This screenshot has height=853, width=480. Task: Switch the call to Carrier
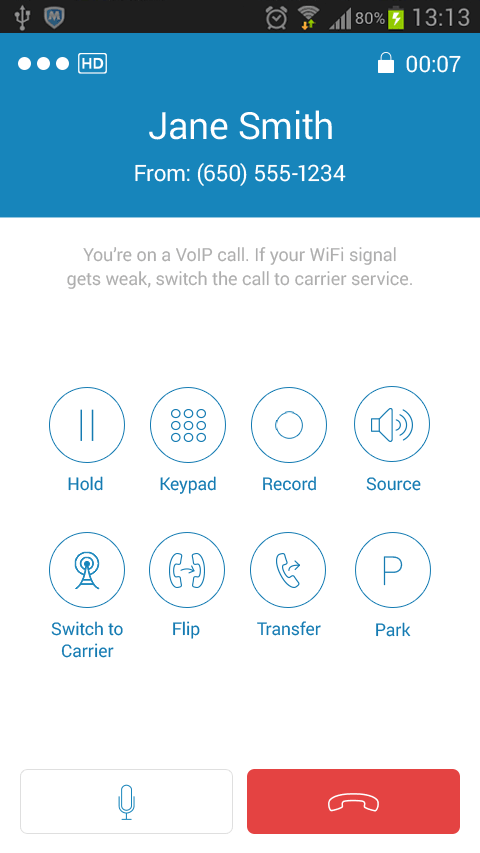tap(87, 570)
